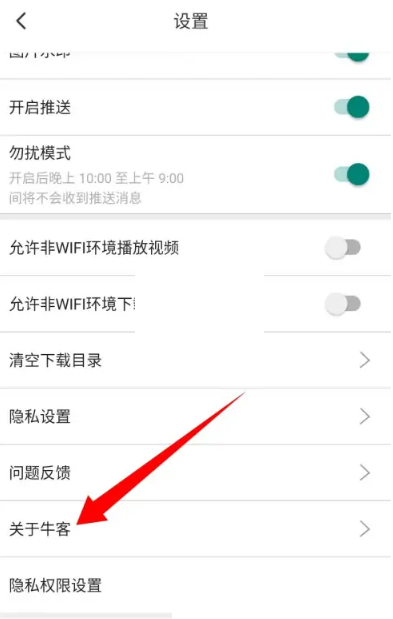Open 隐私设置
This screenshot has height=619, width=393.
[x=196, y=417]
